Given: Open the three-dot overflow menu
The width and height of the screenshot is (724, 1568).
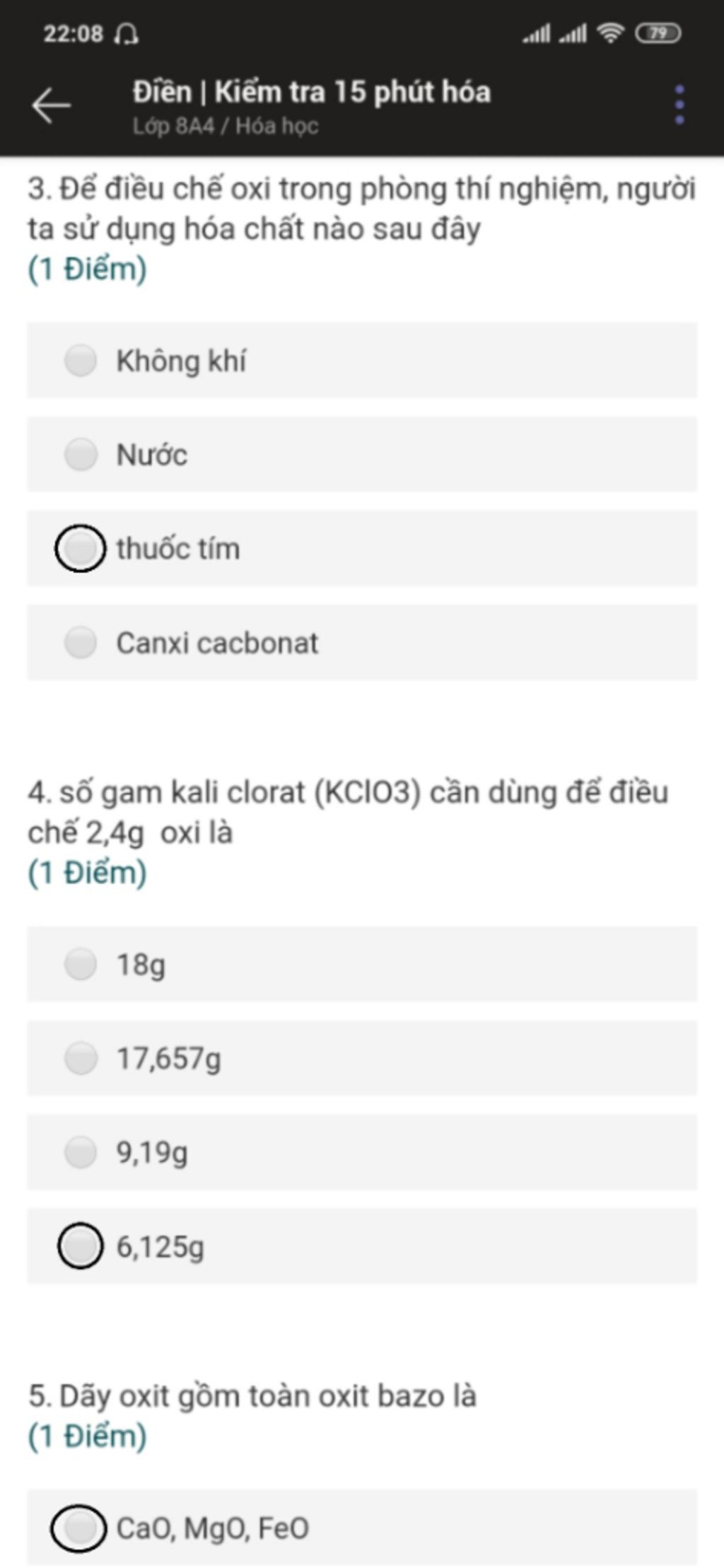Looking at the screenshot, I should click(679, 105).
